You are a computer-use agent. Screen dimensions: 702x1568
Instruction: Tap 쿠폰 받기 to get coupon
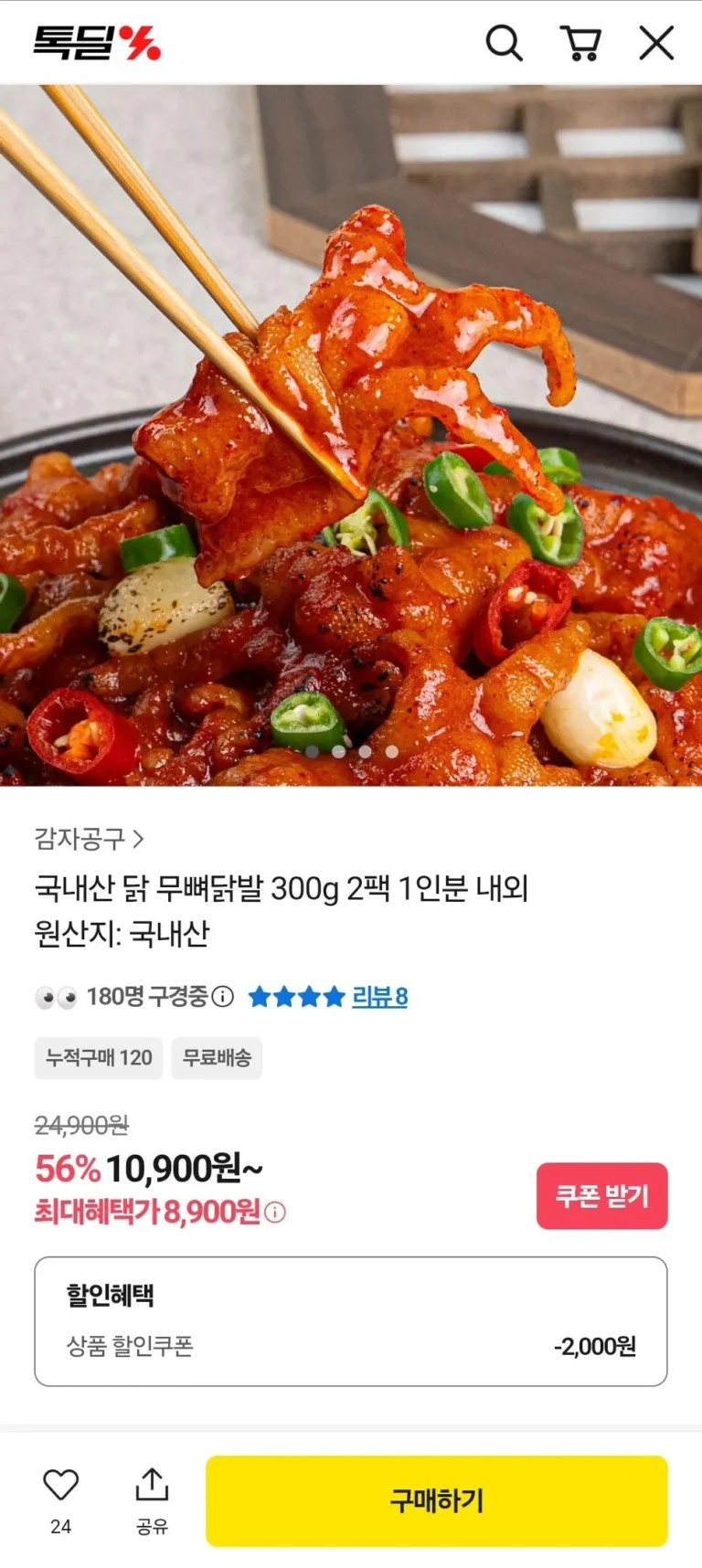(x=601, y=1195)
